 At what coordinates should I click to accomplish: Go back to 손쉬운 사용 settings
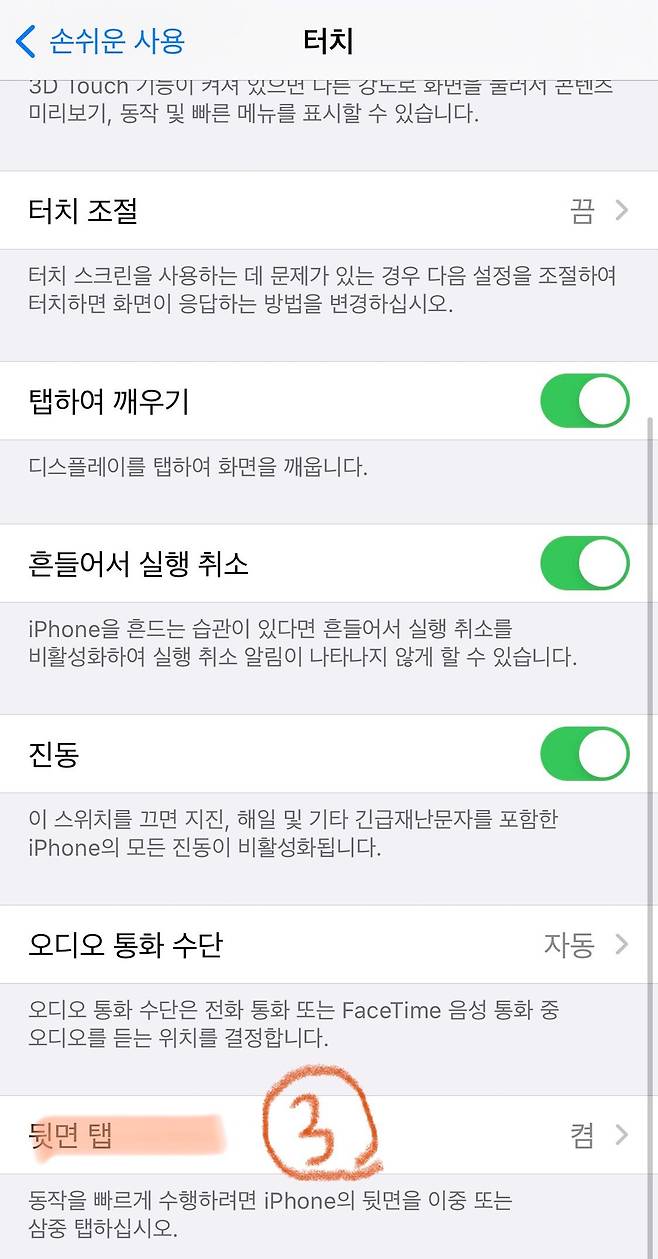tap(100, 42)
